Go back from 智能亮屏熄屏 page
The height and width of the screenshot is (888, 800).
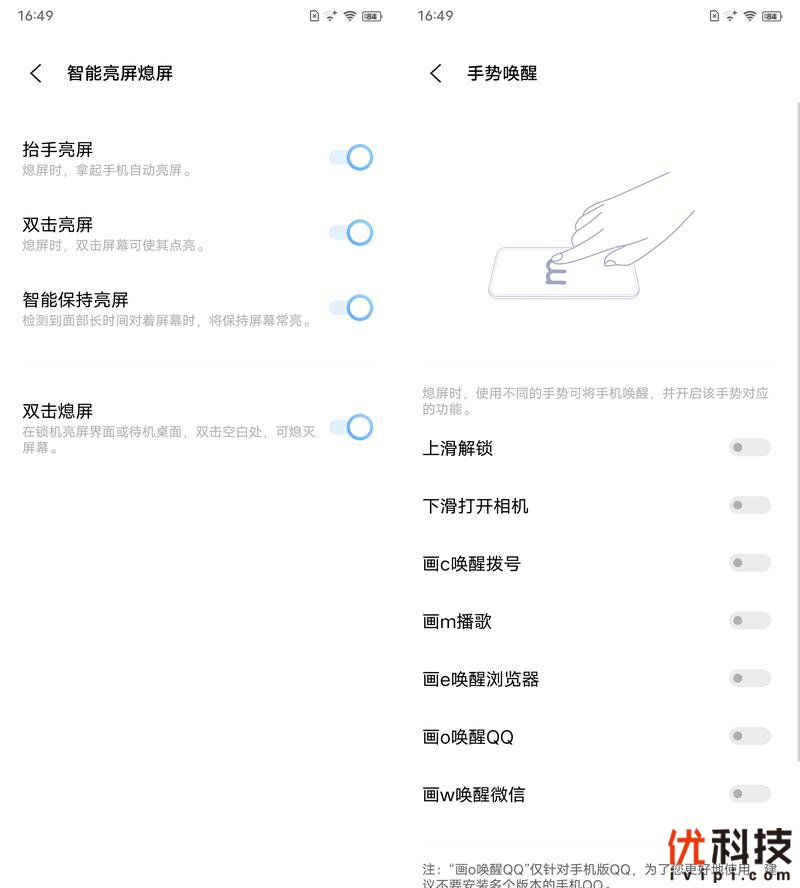36,73
